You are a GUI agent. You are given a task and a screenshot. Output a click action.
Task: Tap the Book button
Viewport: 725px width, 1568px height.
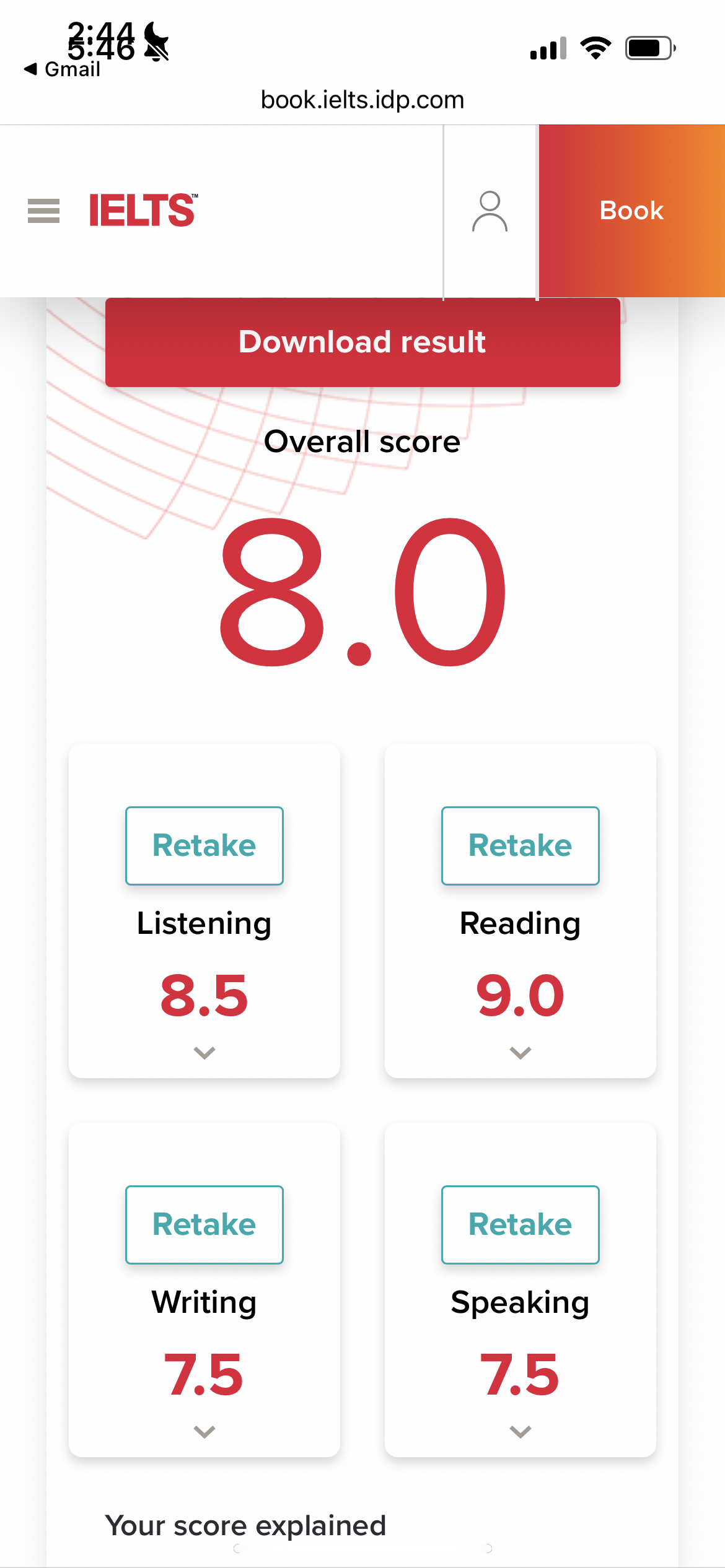(631, 211)
